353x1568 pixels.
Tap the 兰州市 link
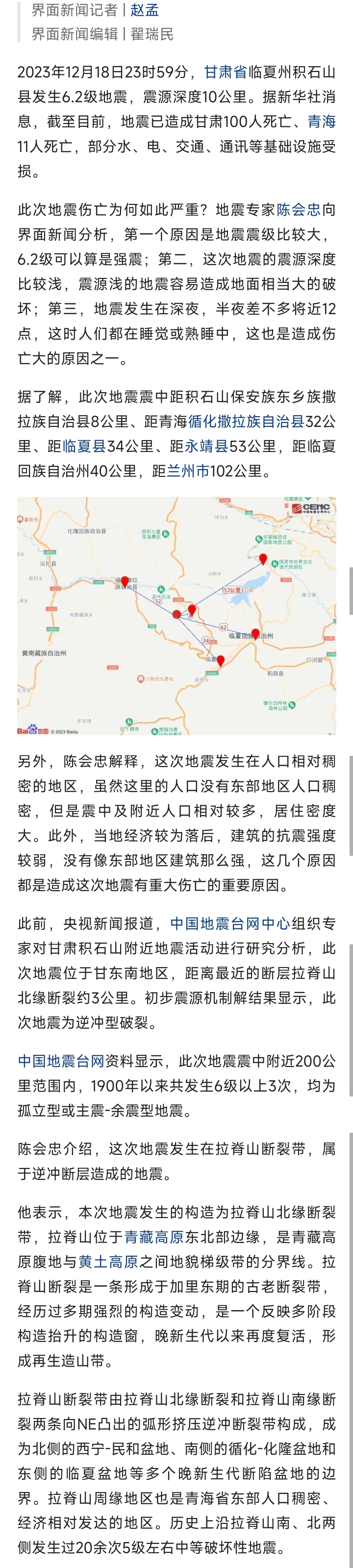(x=187, y=471)
